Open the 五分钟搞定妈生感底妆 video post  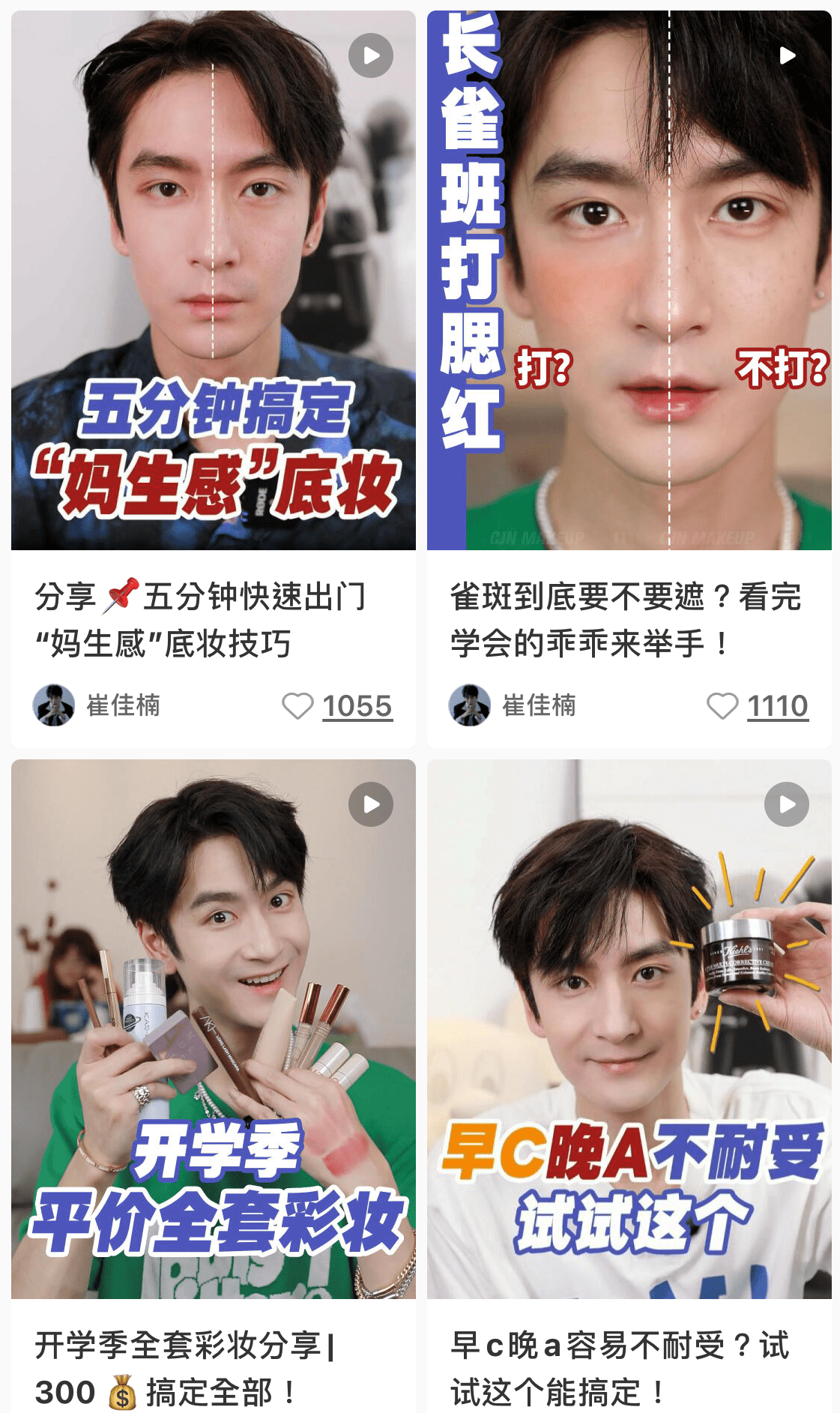click(213, 280)
